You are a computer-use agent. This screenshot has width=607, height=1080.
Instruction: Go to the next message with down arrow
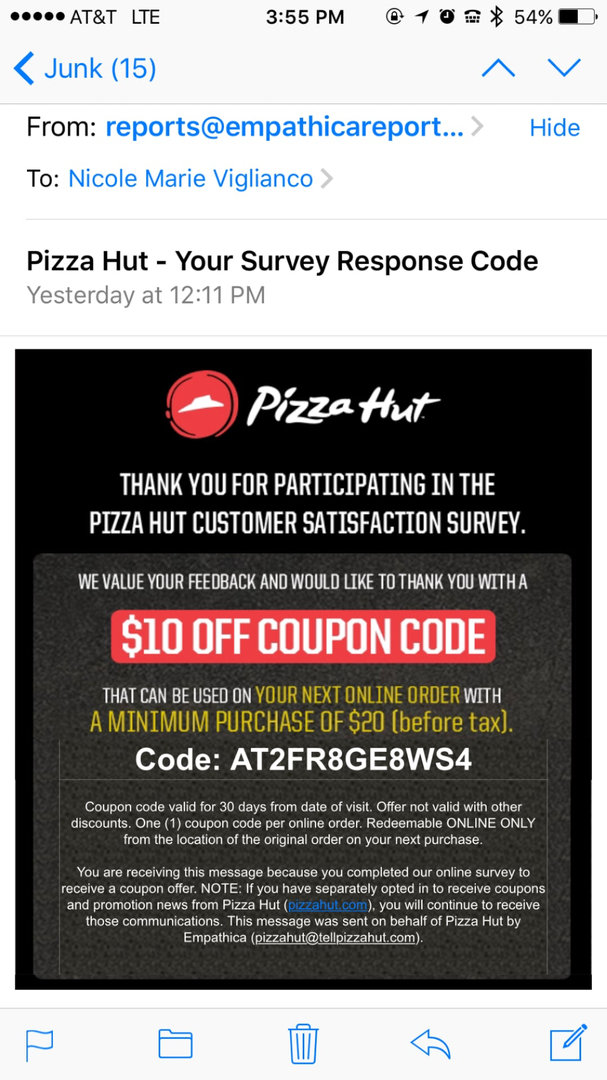(565, 68)
